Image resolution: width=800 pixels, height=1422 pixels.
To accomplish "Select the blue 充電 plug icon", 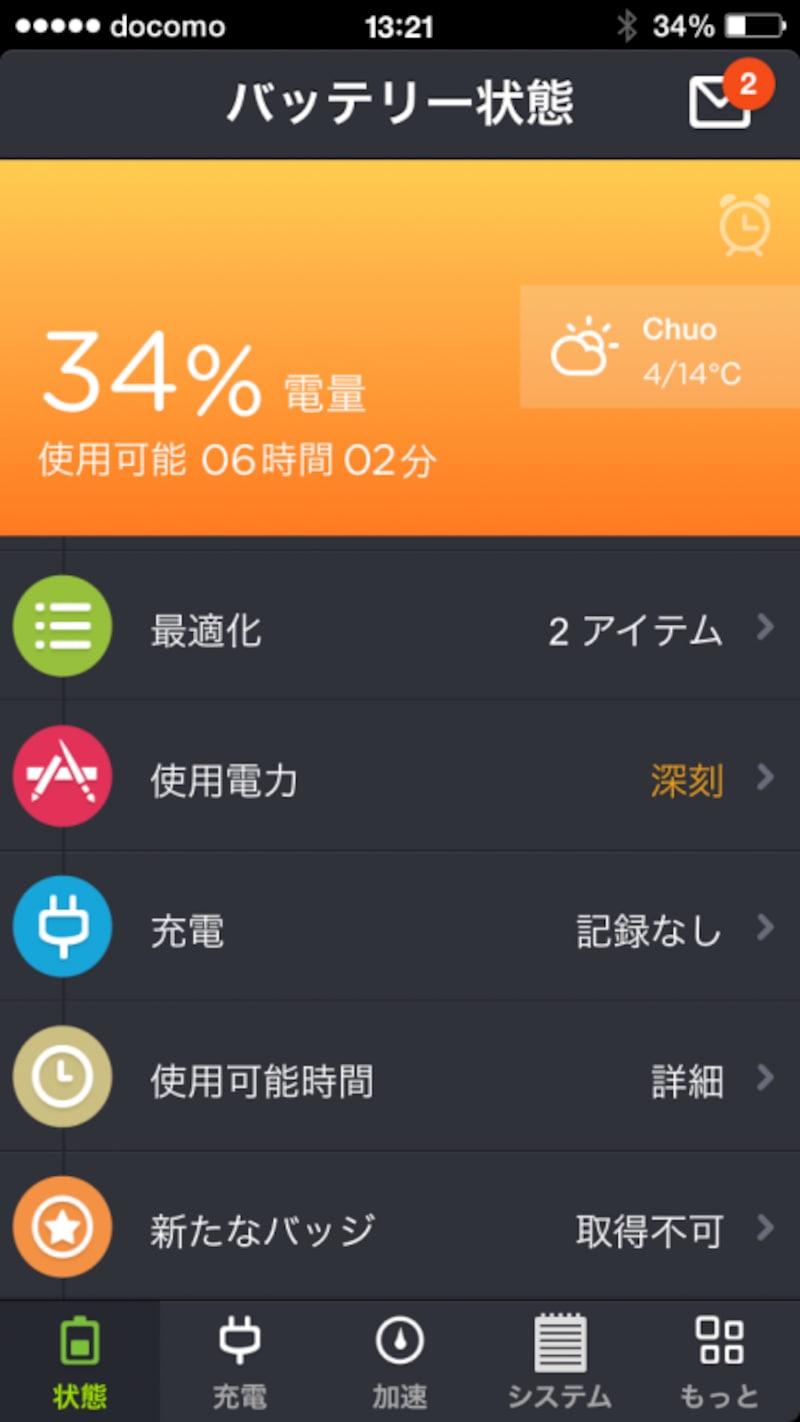I will click(62, 928).
